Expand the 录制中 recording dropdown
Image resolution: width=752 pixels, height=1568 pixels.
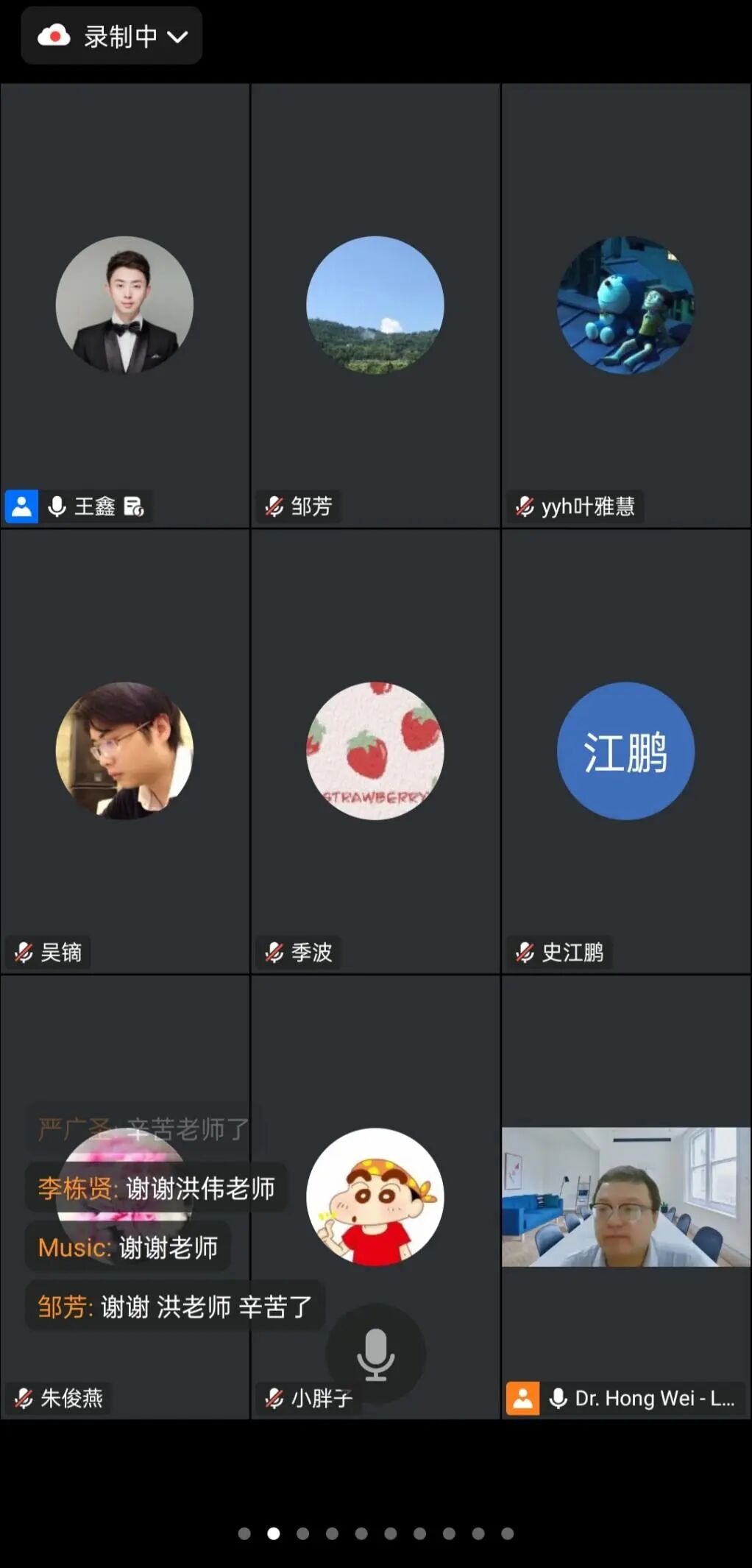(112, 36)
